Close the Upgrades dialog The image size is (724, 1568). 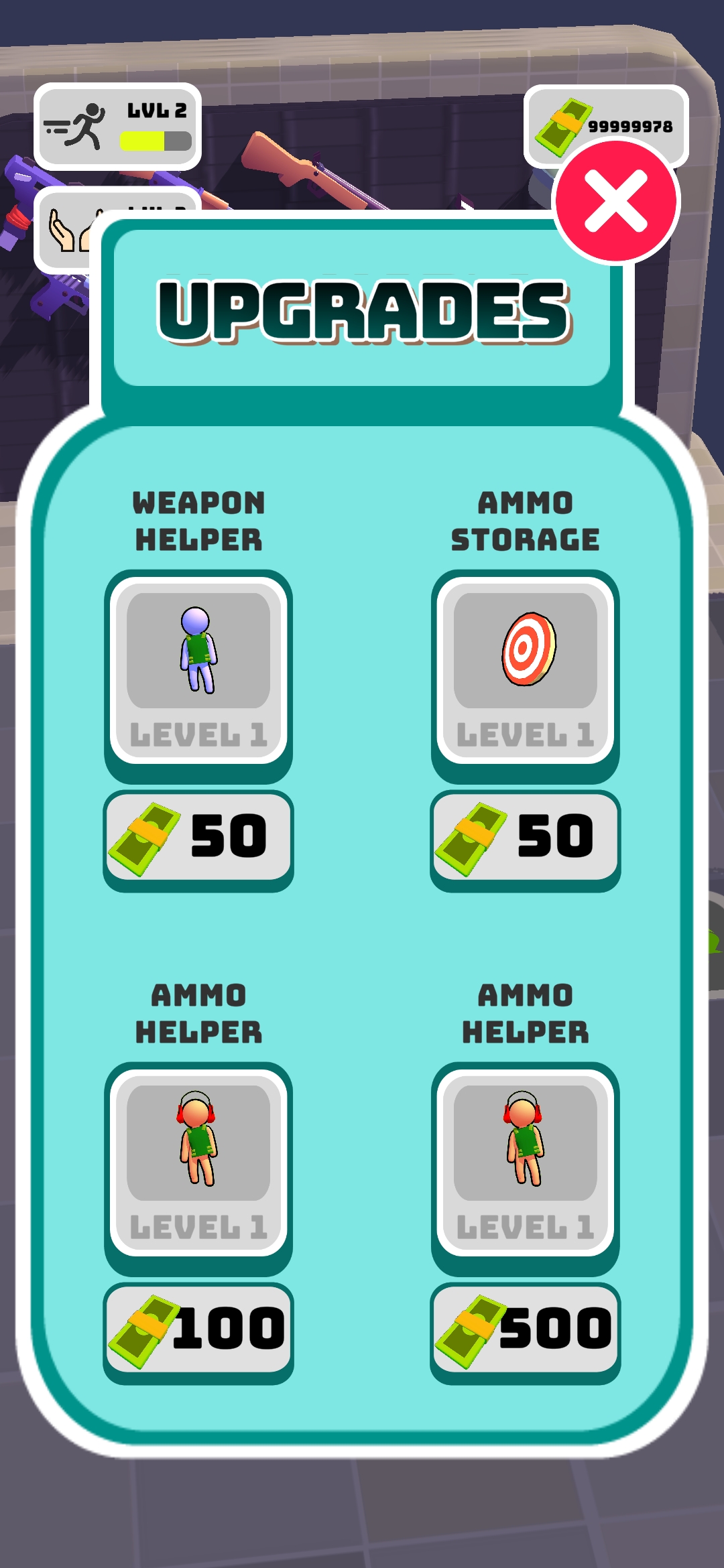[615, 201]
